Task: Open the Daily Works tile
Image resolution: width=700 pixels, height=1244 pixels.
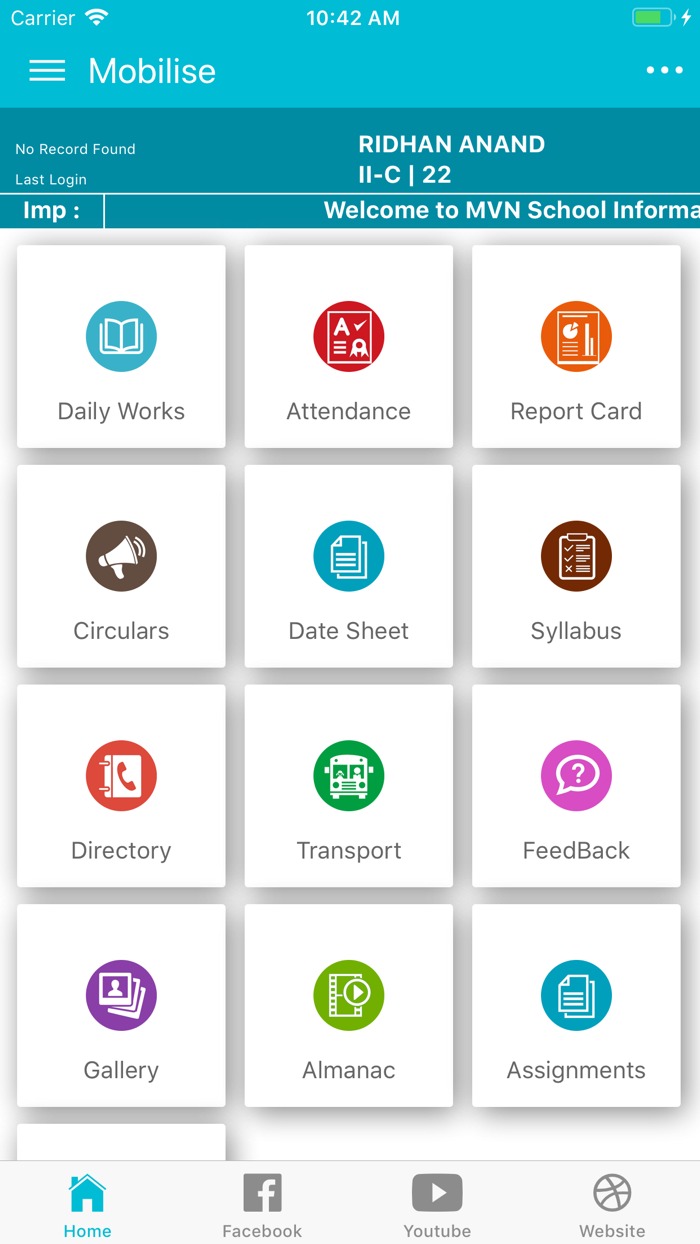Action: point(121,346)
